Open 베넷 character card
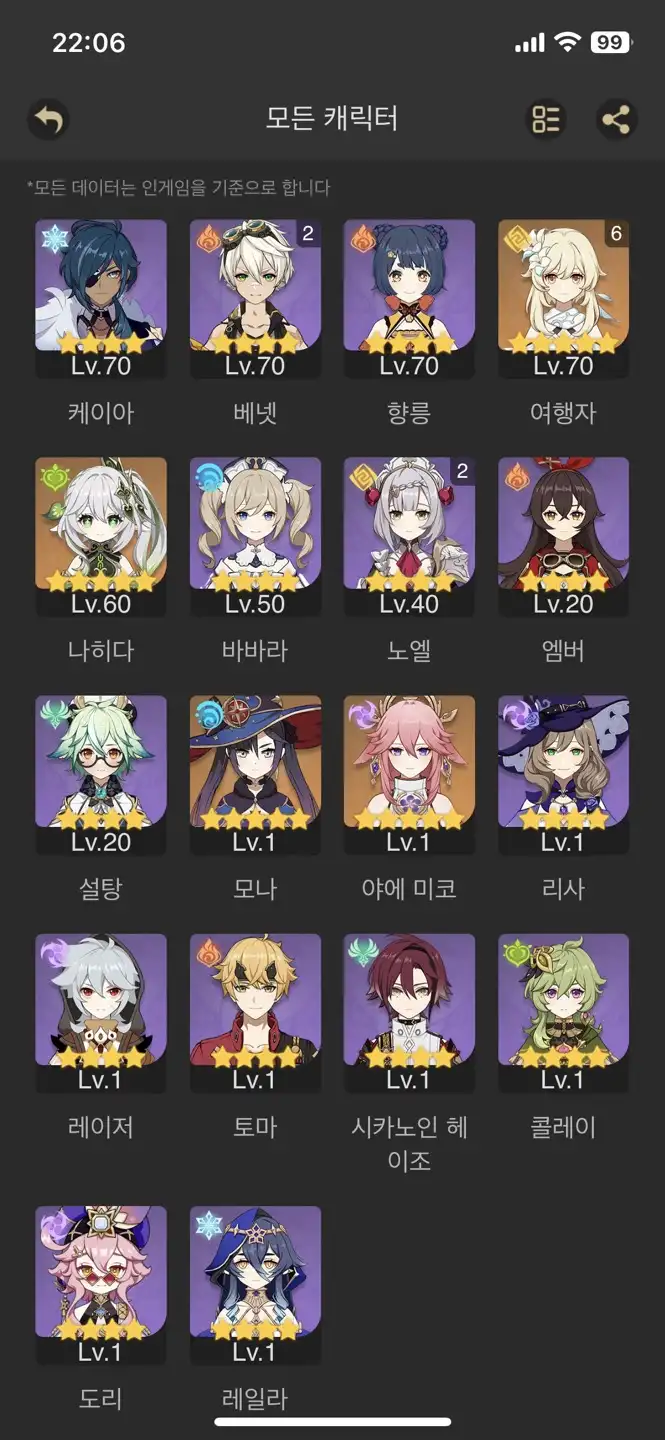 [255, 298]
